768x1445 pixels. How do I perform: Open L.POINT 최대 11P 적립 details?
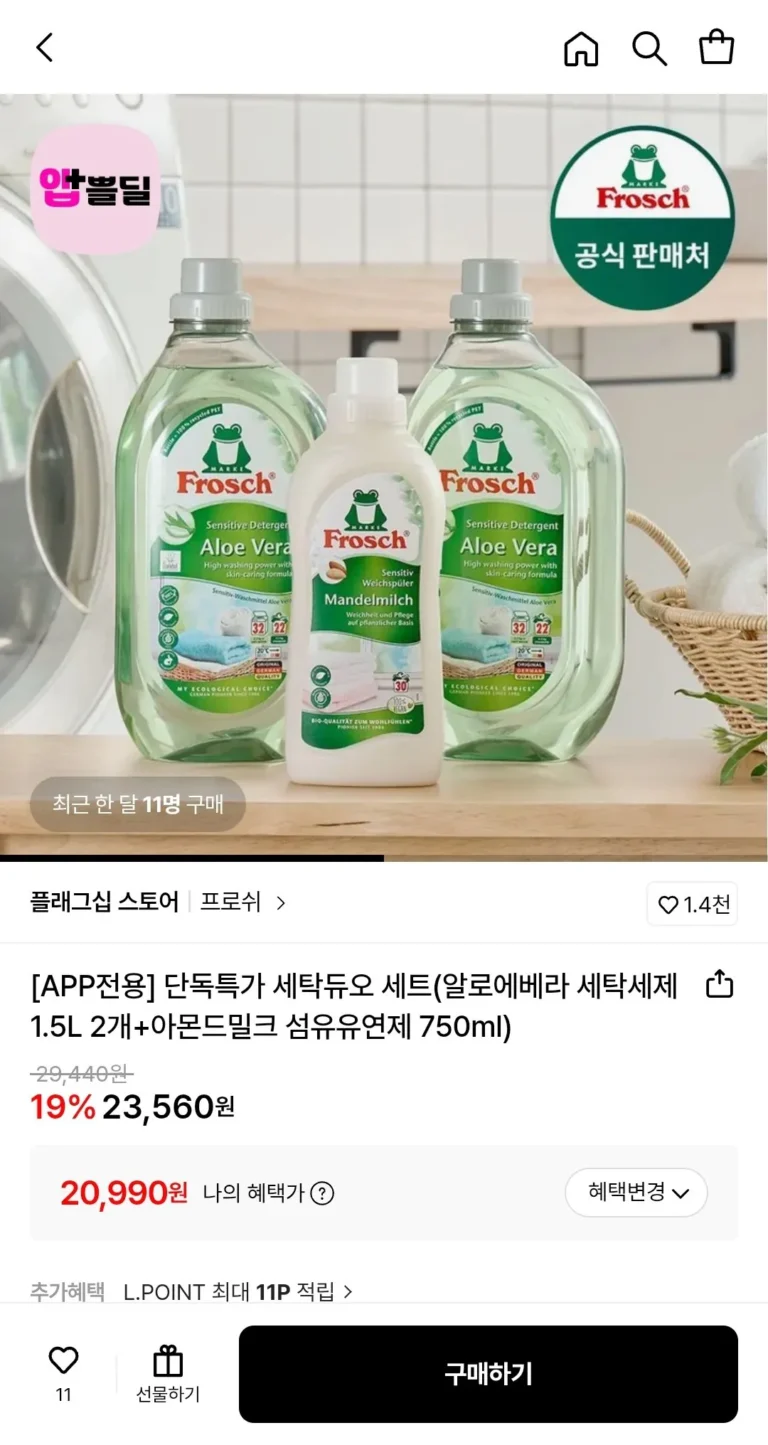(238, 1291)
